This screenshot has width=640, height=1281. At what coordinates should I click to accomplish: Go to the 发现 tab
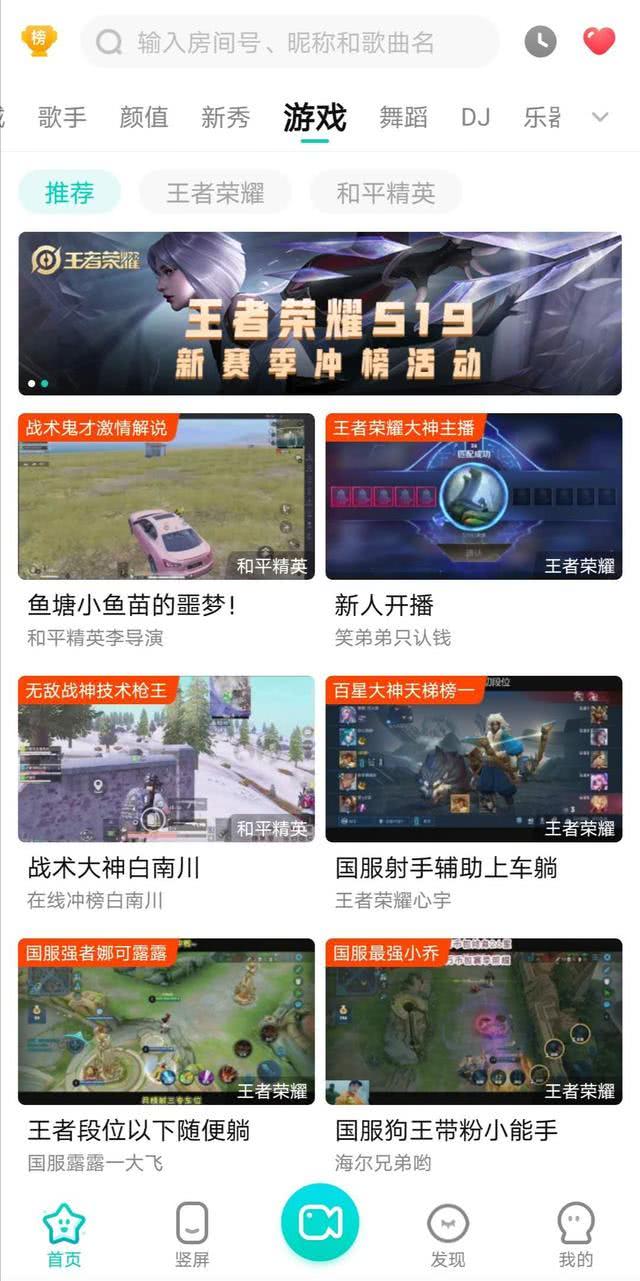click(448, 1236)
